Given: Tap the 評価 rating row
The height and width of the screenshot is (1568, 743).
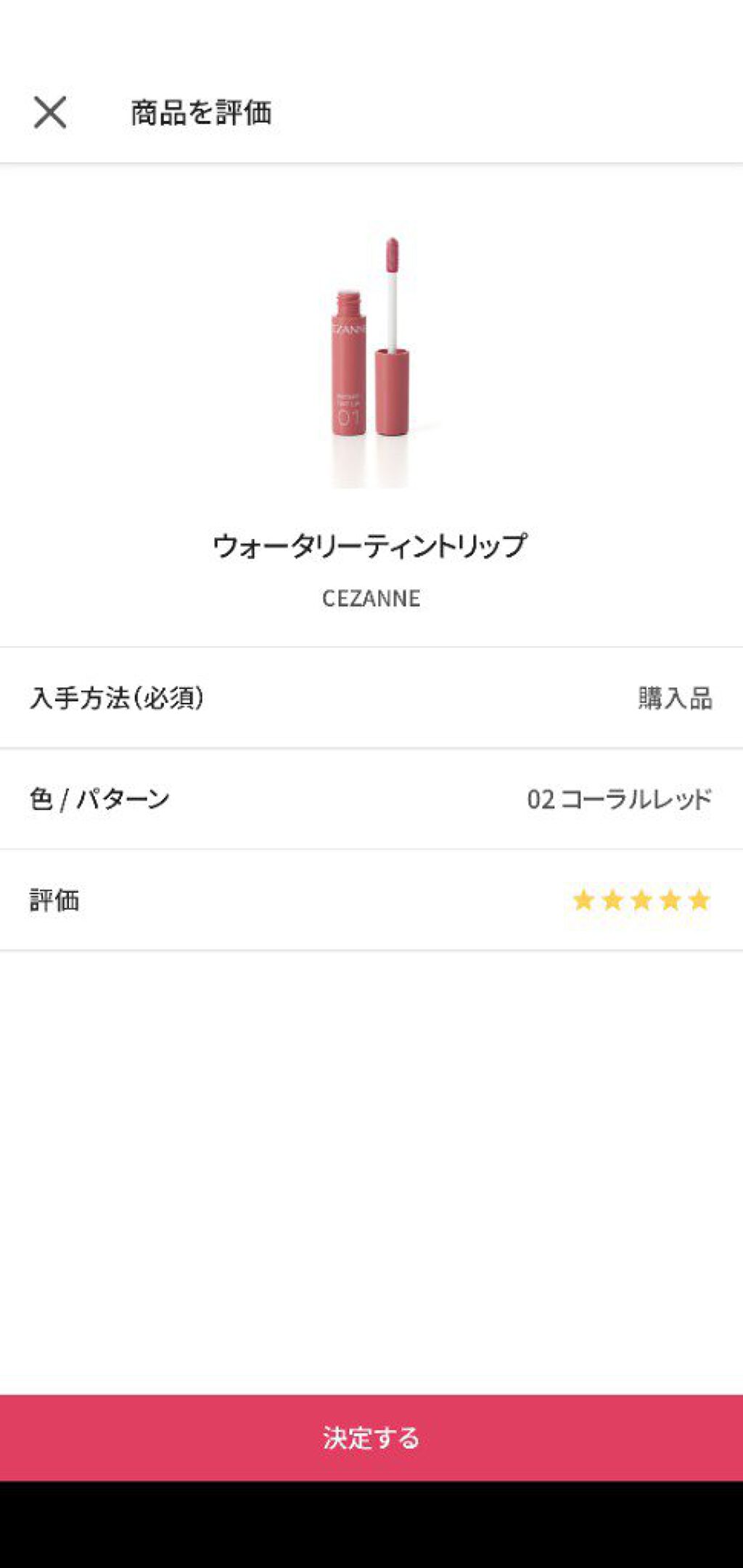Looking at the screenshot, I should coord(371,901).
